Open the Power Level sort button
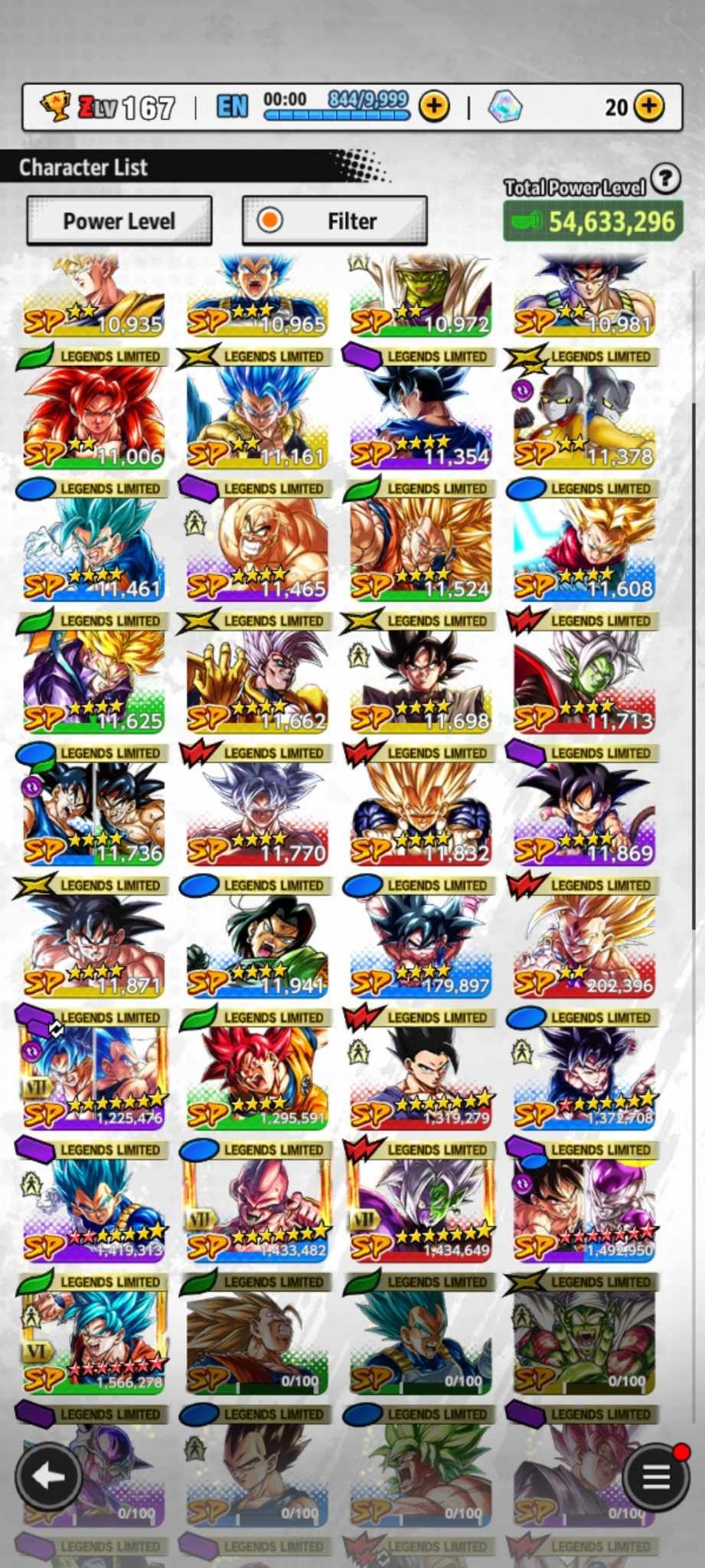Image resolution: width=705 pixels, height=1568 pixels. [119, 221]
